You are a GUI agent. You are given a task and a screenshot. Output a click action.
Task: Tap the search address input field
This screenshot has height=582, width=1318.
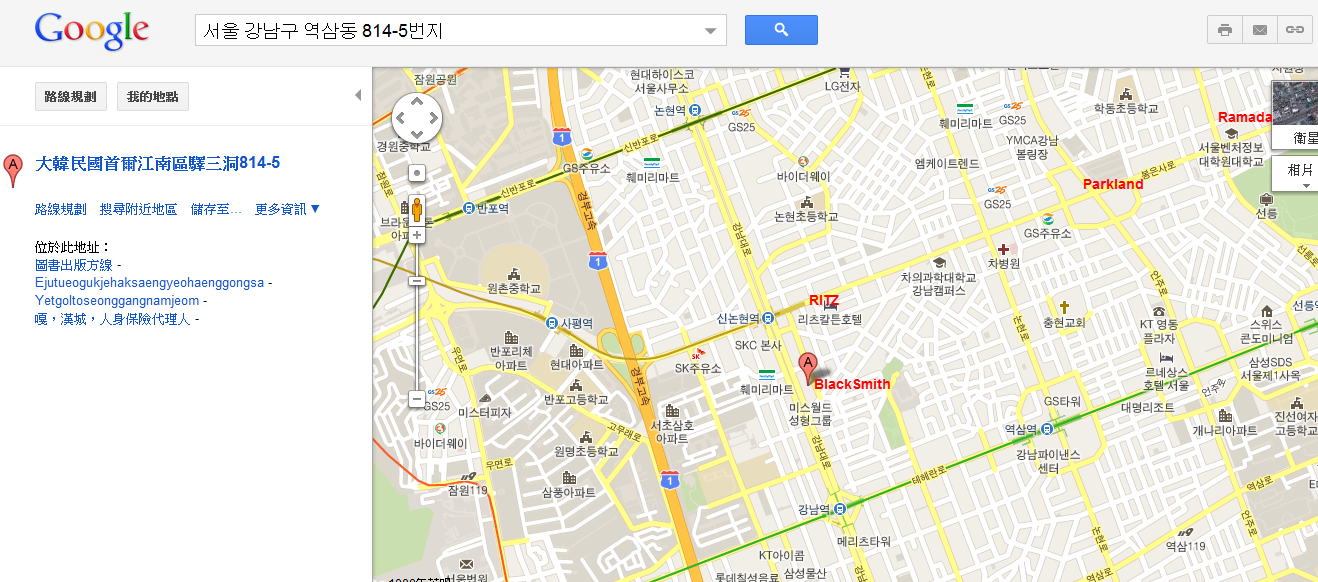(x=450, y=31)
